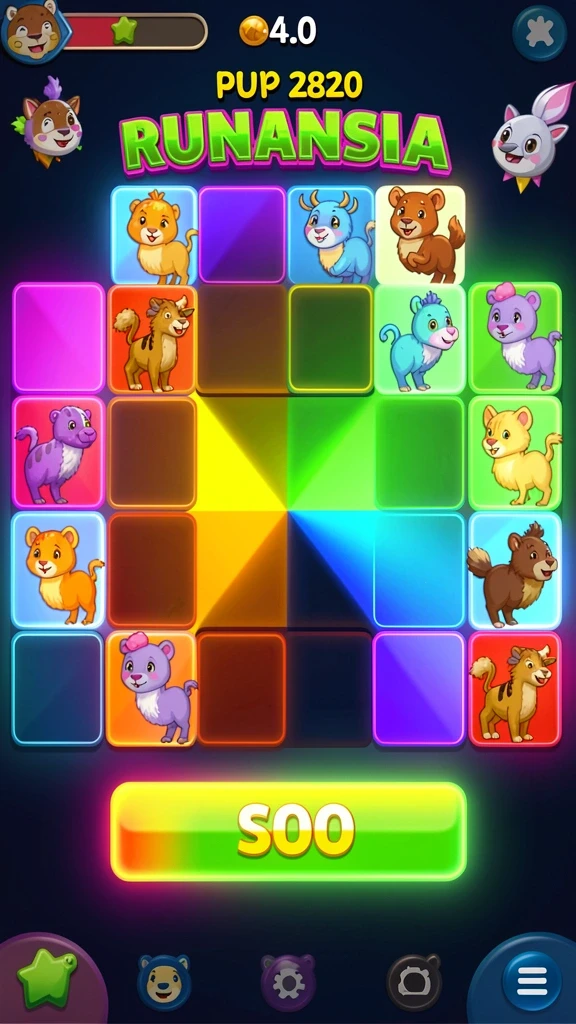
Task: Tap the purple bear on green tile
Action: pos(515,338)
